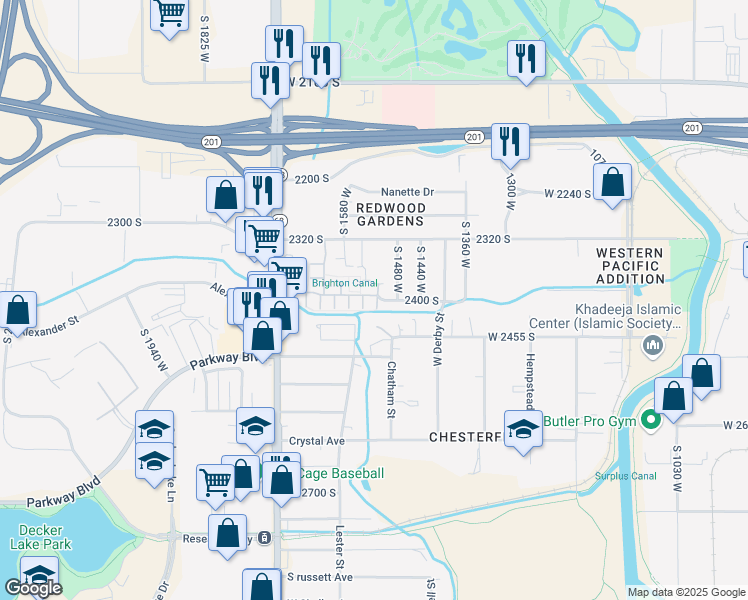The height and width of the screenshot is (600, 748).
Task: Open the restaurant marker beside 1300 W
Action: pos(510,142)
